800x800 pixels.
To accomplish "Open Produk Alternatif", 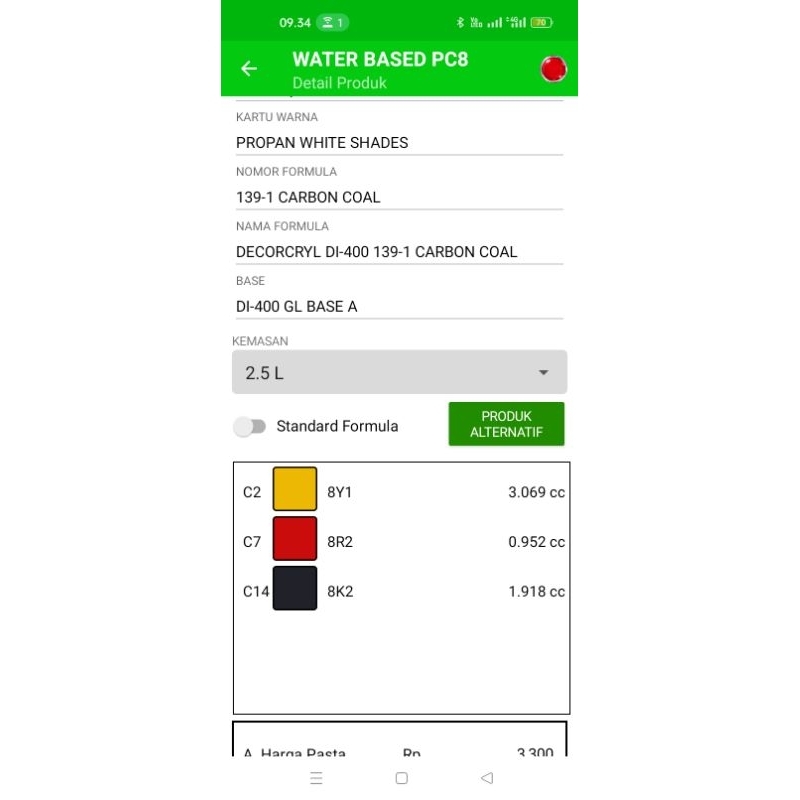I will pyautogui.click(x=506, y=424).
